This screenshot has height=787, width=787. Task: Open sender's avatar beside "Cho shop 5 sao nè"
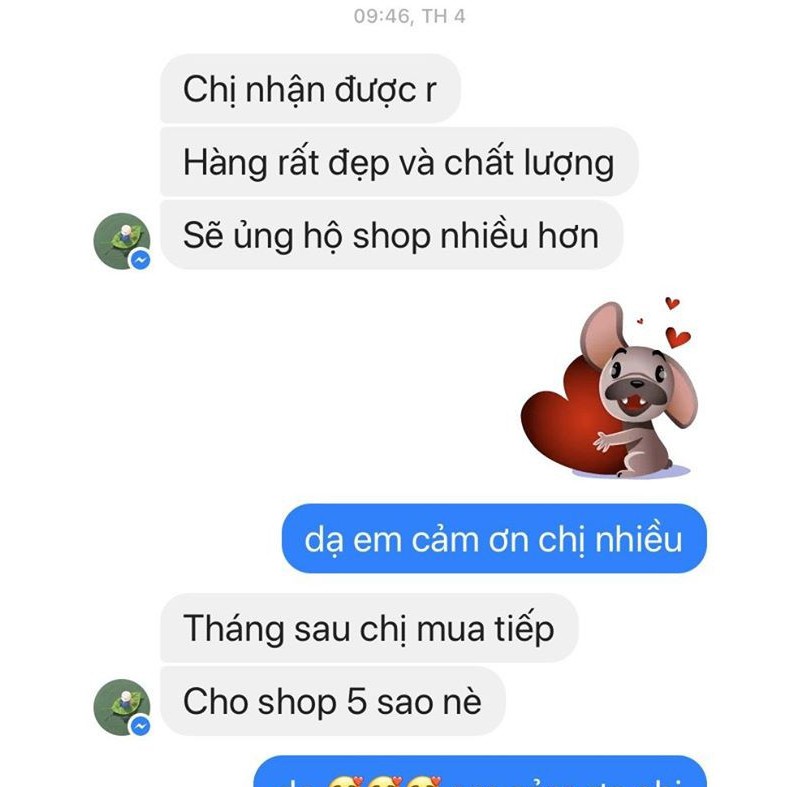tap(121, 706)
